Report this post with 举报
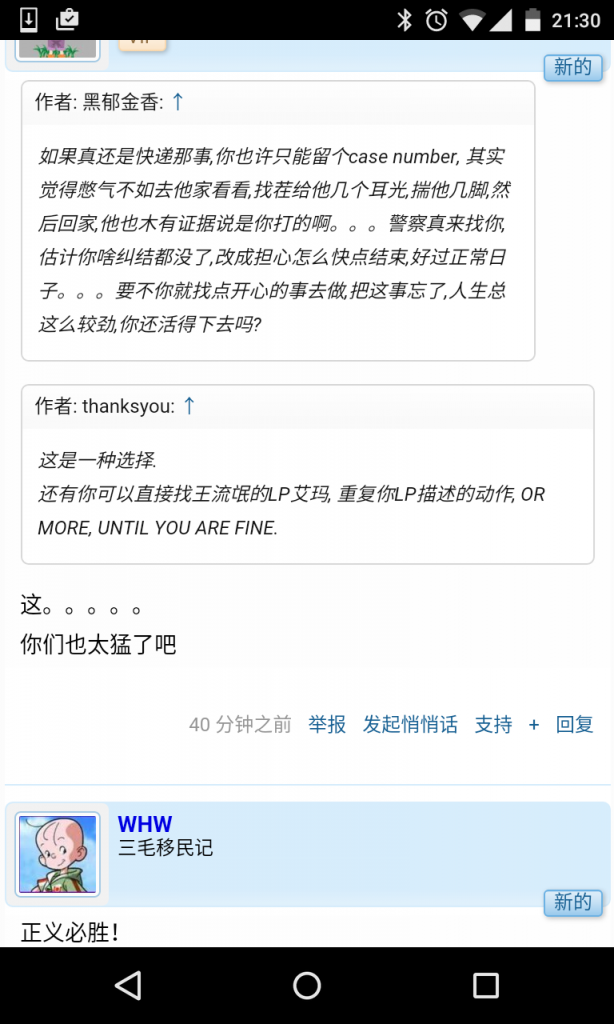The height and width of the screenshot is (1024, 614). [327, 724]
